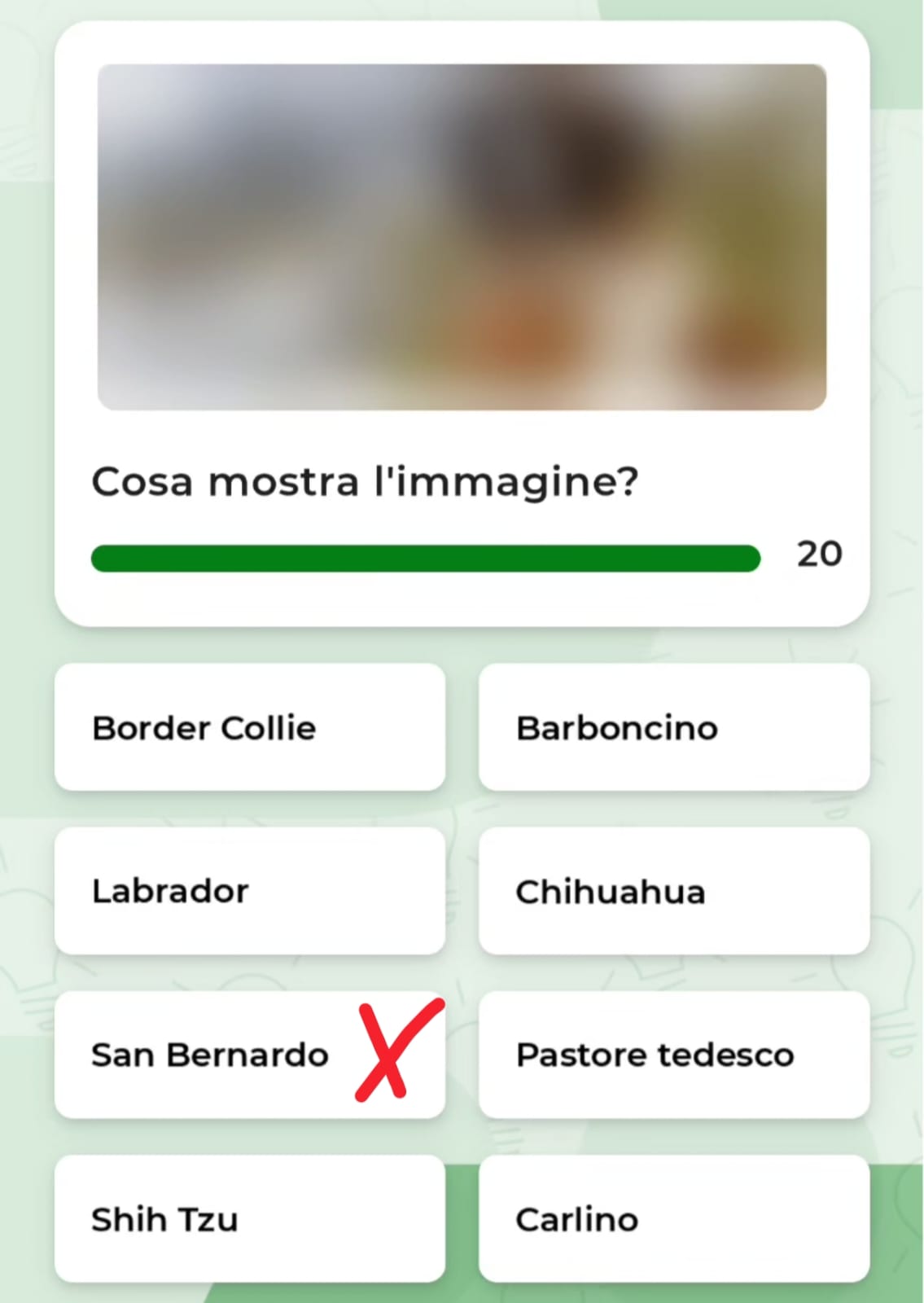Select Pastore tedesco as answer
924x1303 pixels.
pyautogui.click(x=673, y=1055)
